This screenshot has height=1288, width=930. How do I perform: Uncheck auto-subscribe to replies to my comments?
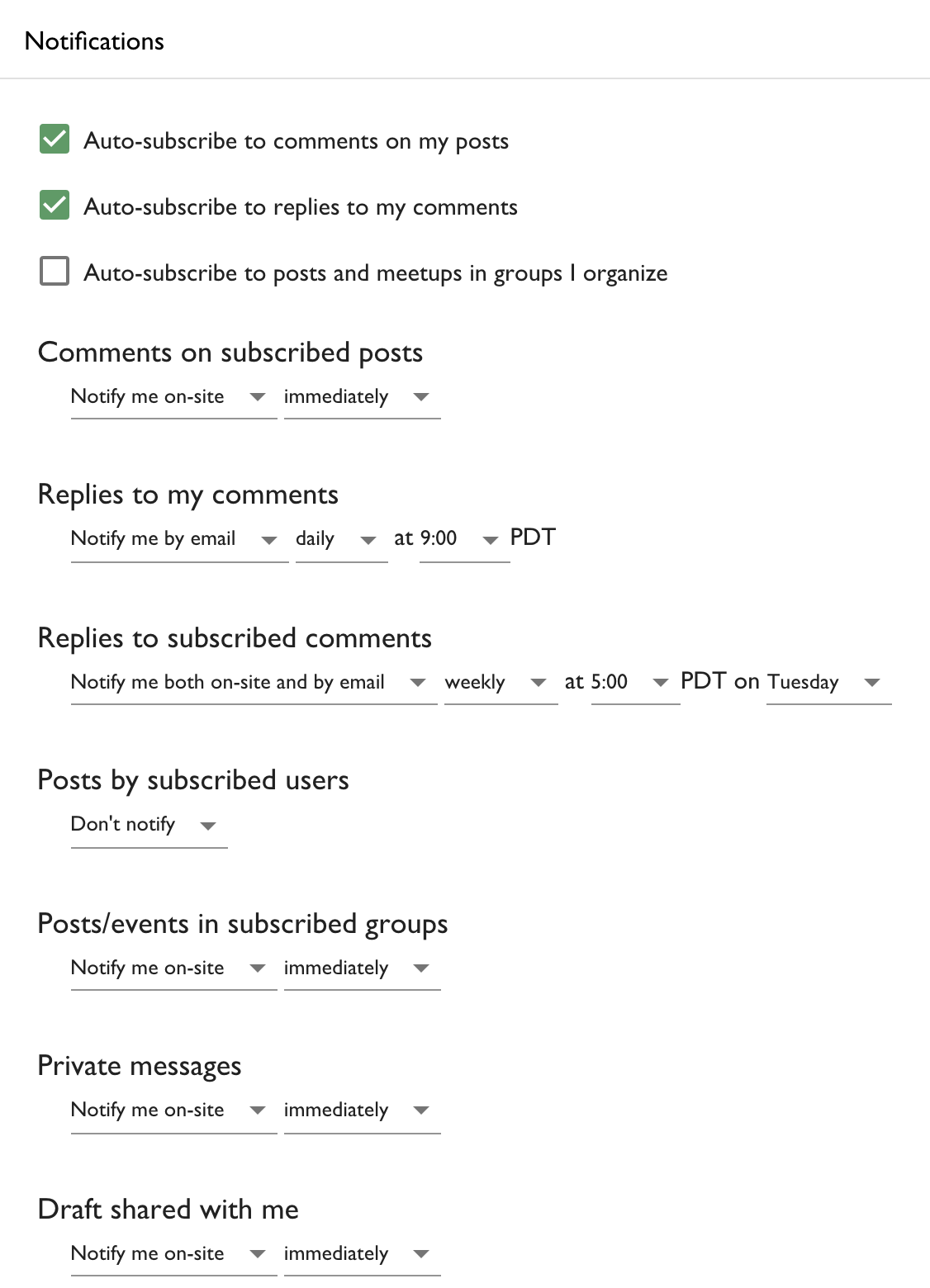coord(55,206)
